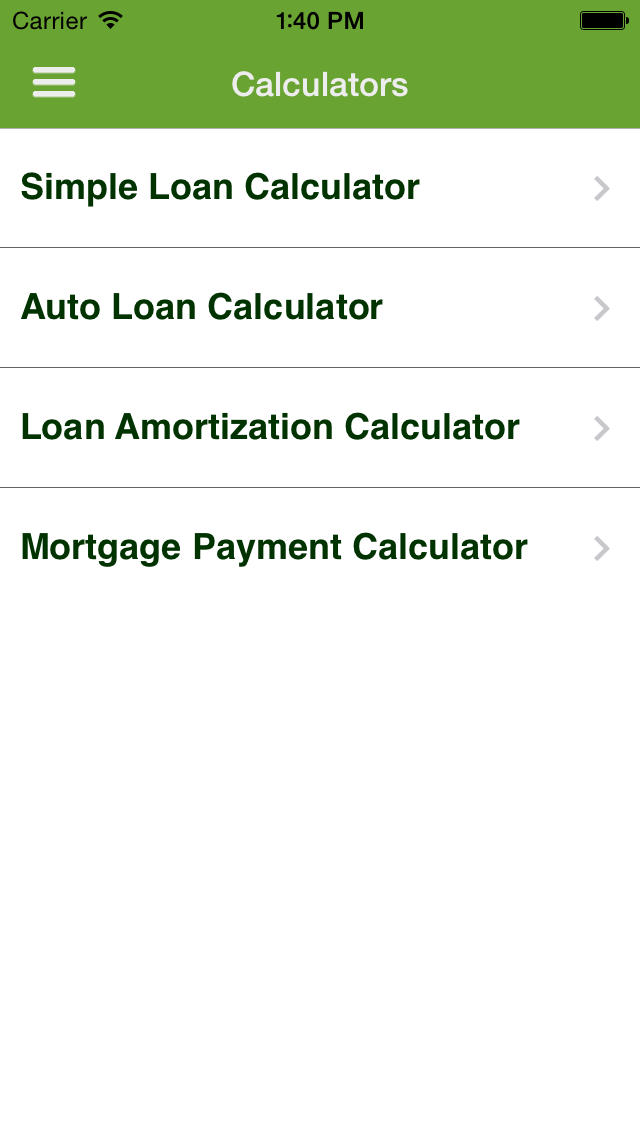Launch the Loan Amortization Calculator

pos(320,428)
